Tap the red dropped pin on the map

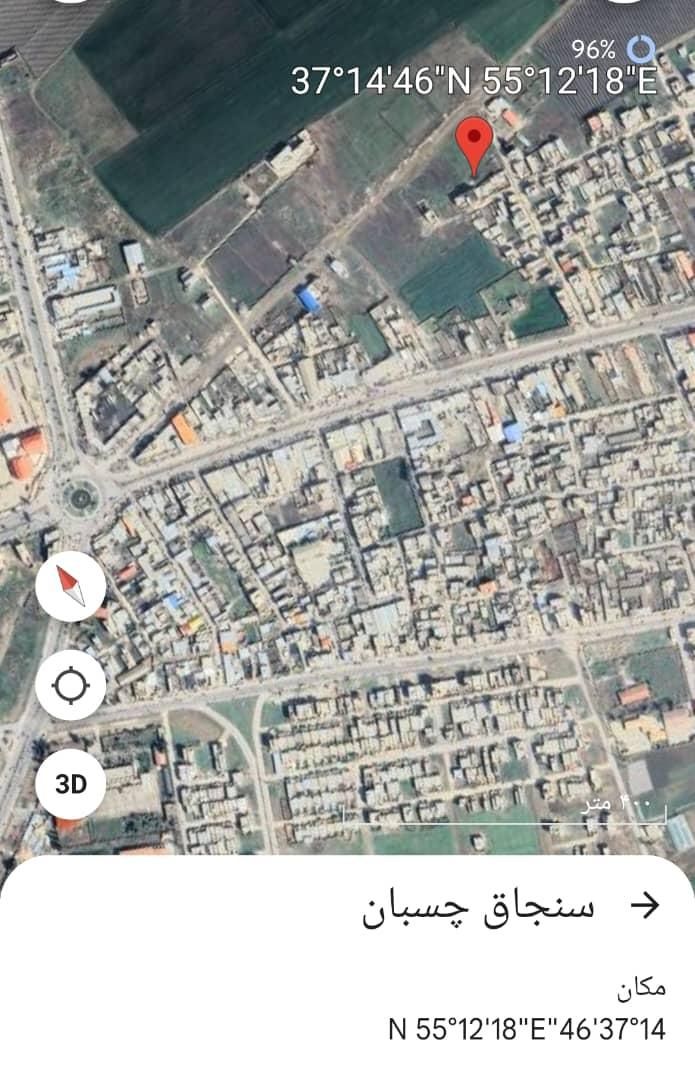(474, 145)
